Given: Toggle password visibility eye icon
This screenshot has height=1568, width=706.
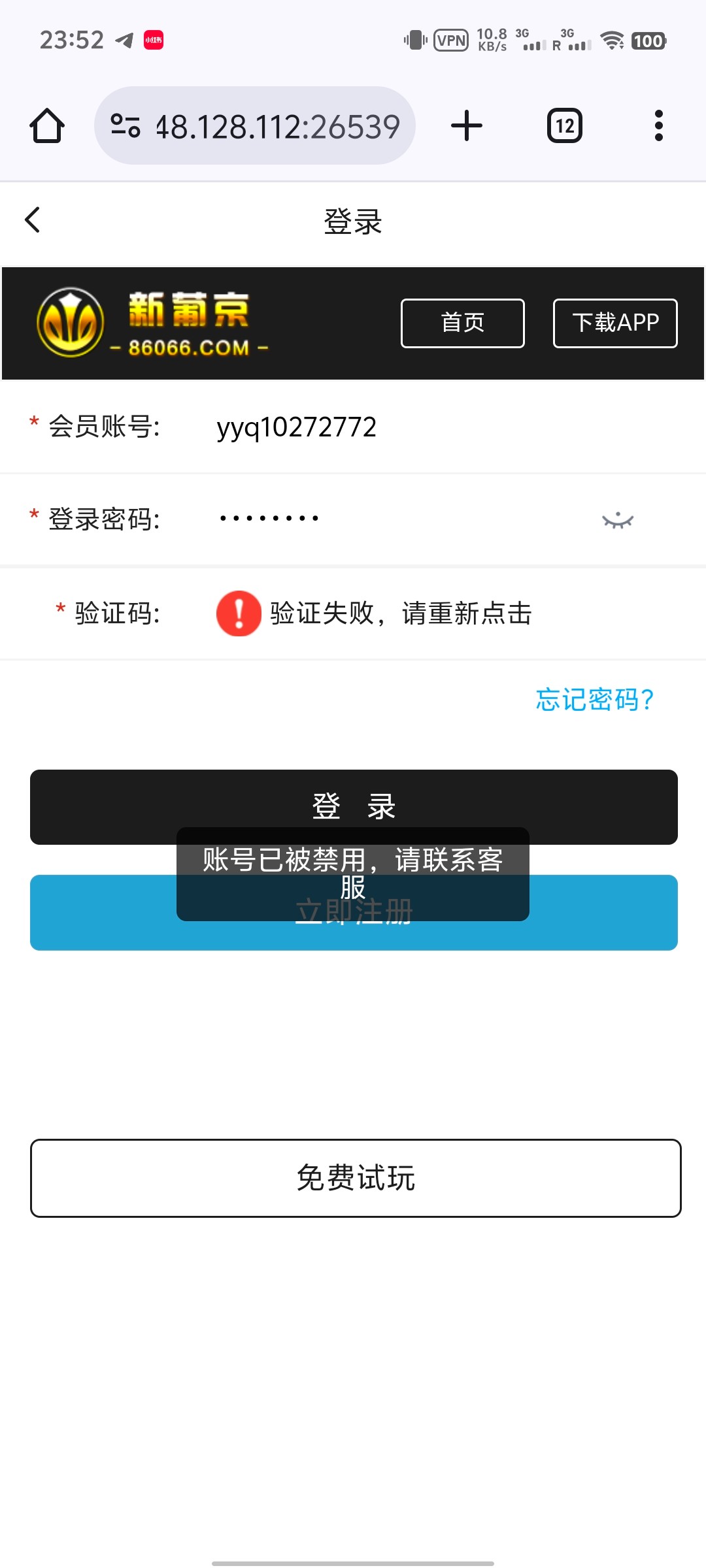Looking at the screenshot, I should pos(618,520).
